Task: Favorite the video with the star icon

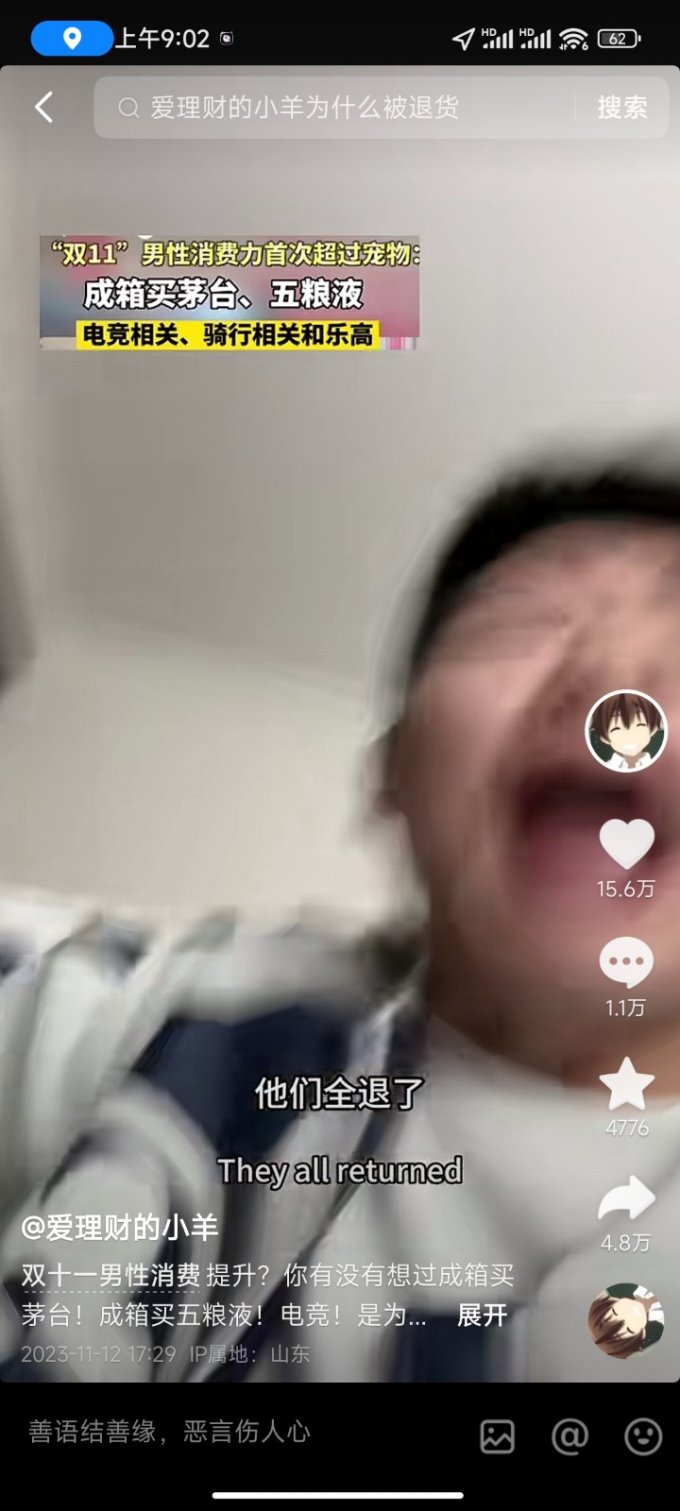Action: (626, 1084)
